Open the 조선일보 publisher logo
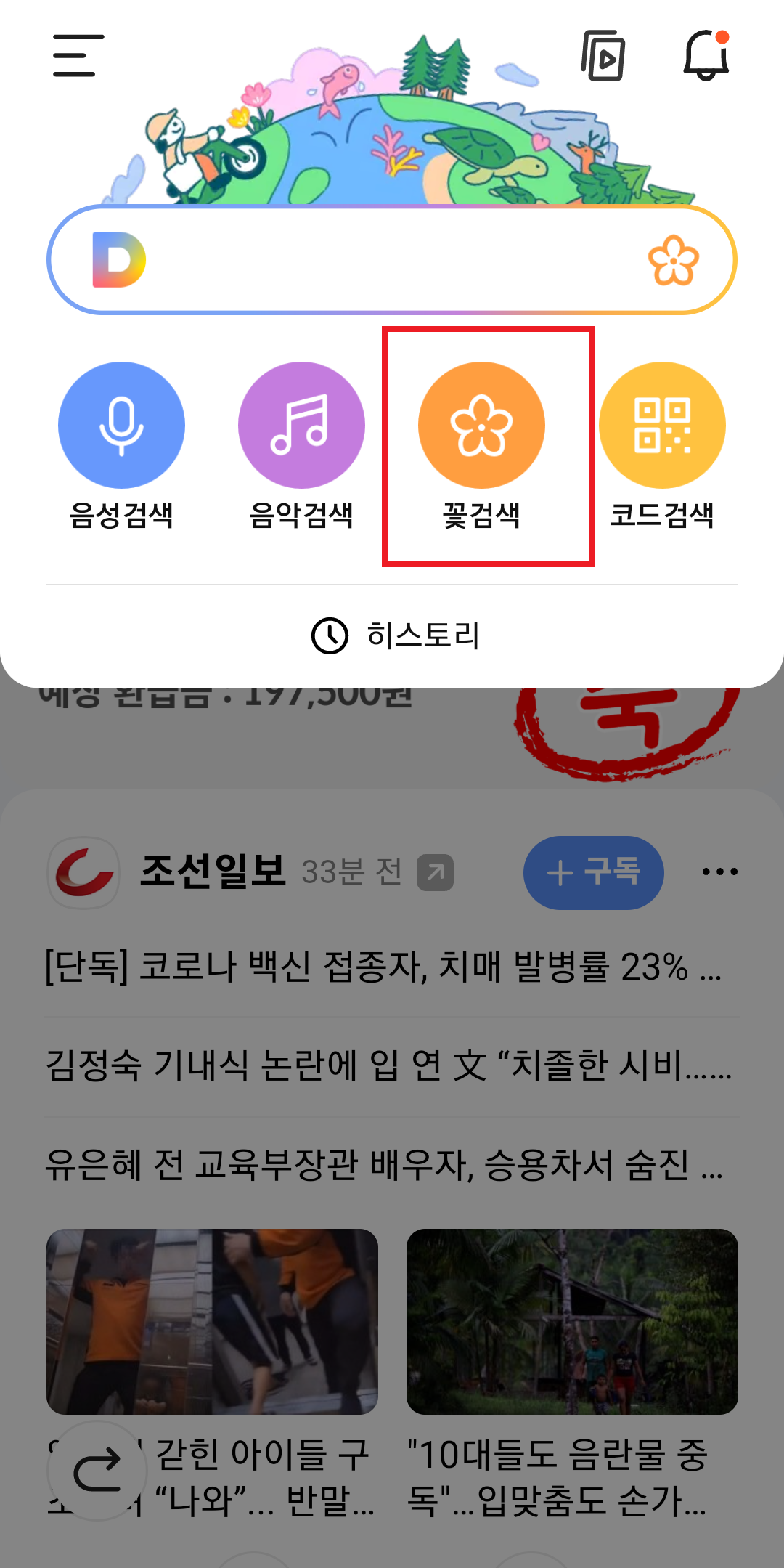Image resolution: width=784 pixels, height=1568 pixels. click(83, 873)
